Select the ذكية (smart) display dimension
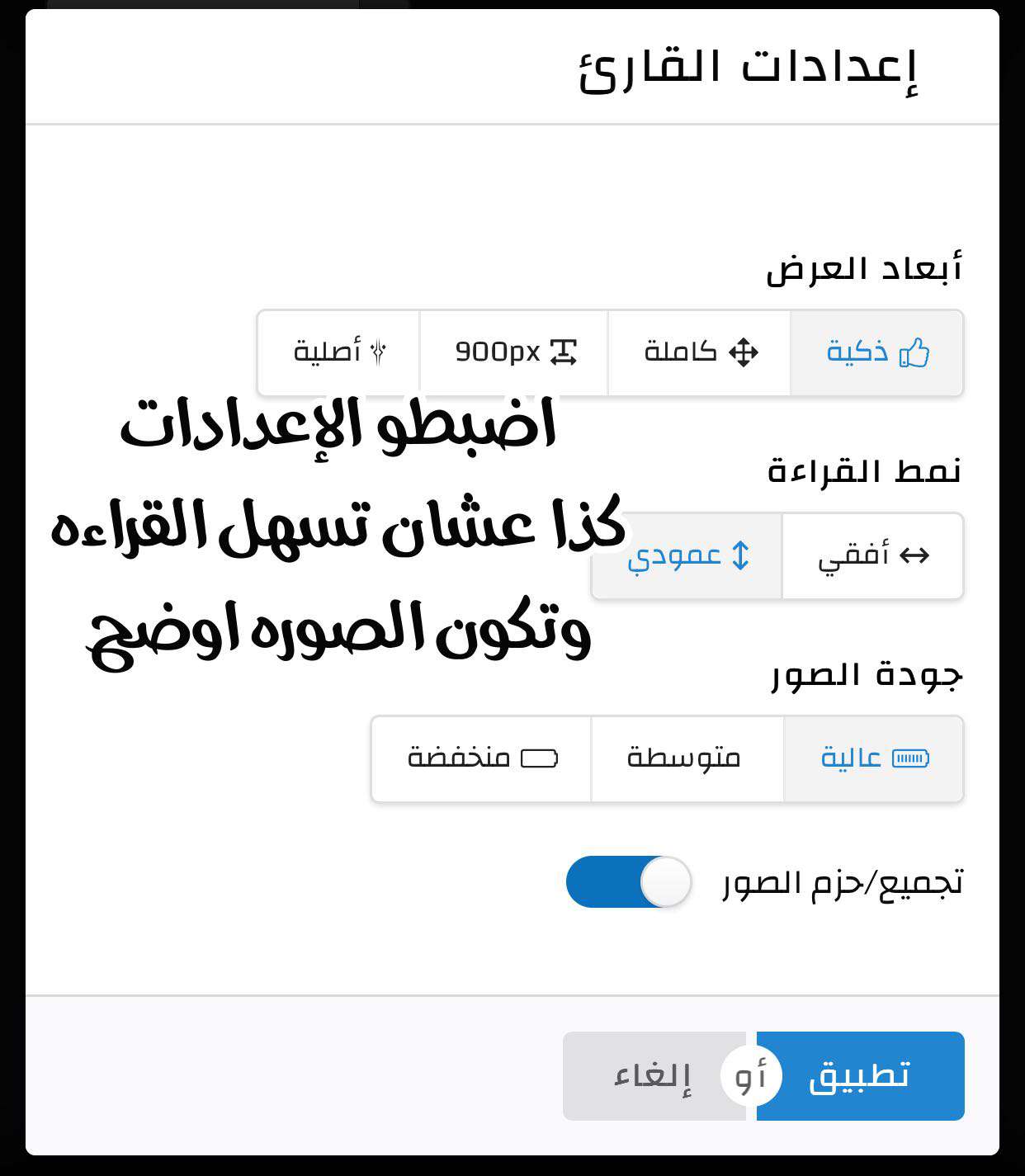The height and width of the screenshot is (1176, 1025). [x=876, y=353]
